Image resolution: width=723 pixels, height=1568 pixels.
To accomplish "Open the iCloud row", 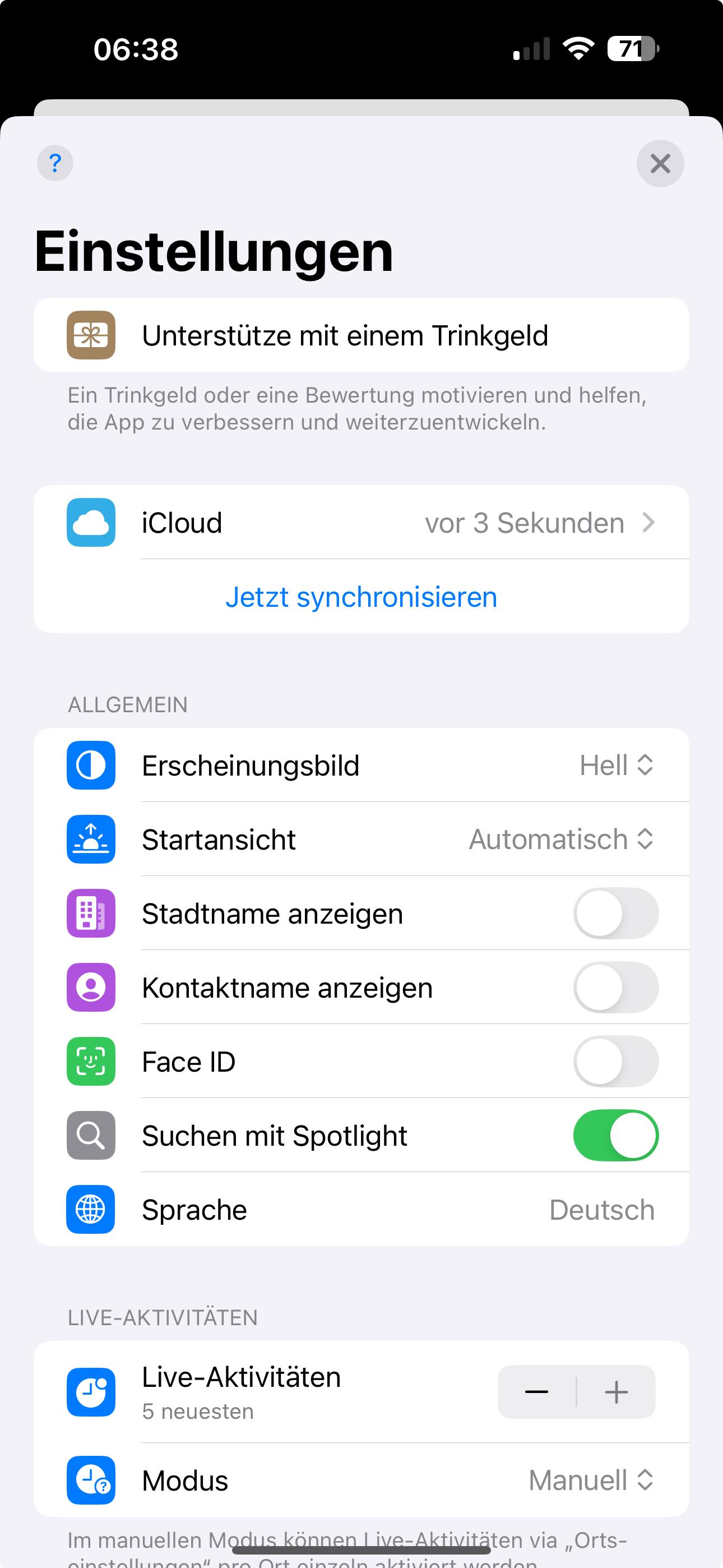I will pyautogui.click(x=361, y=523).
